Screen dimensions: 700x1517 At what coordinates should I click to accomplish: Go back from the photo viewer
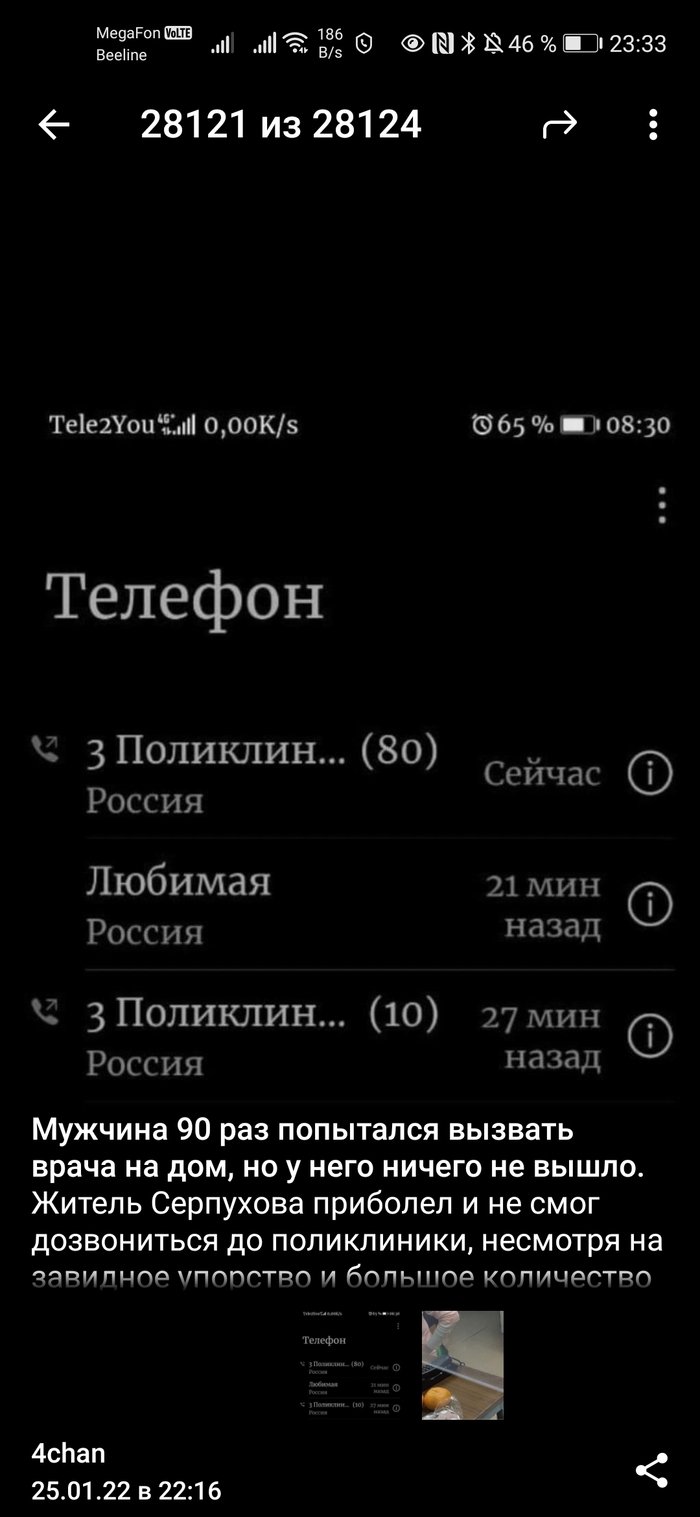54,125
